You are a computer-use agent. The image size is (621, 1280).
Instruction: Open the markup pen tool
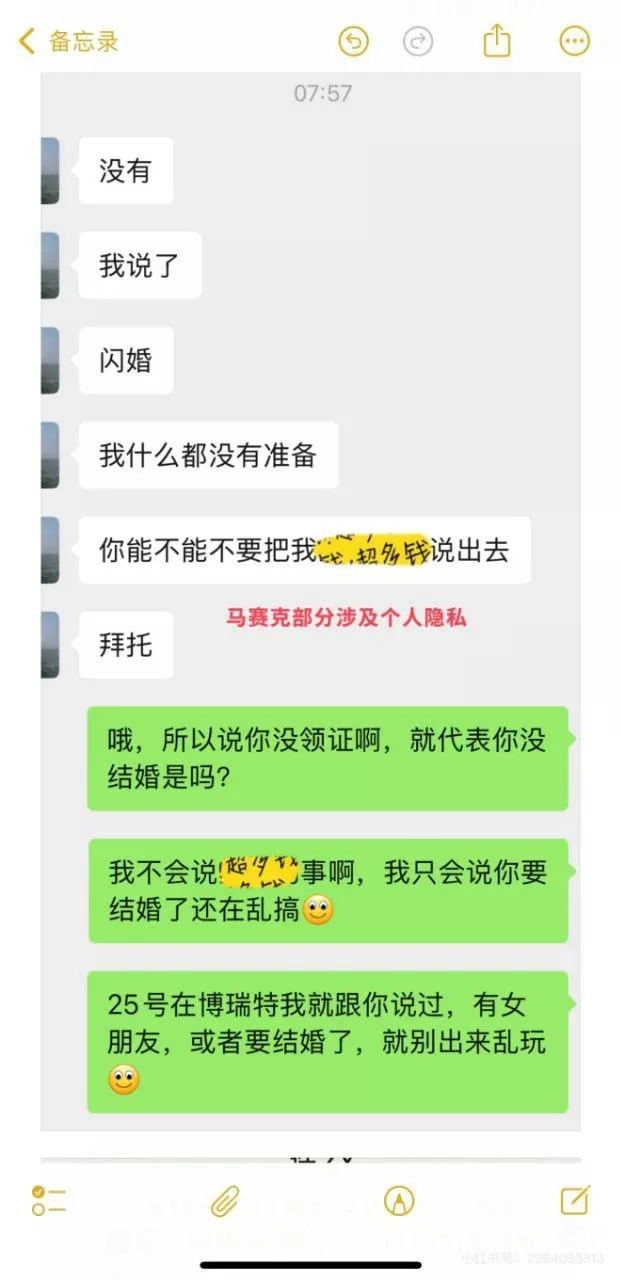(399, 1200)
